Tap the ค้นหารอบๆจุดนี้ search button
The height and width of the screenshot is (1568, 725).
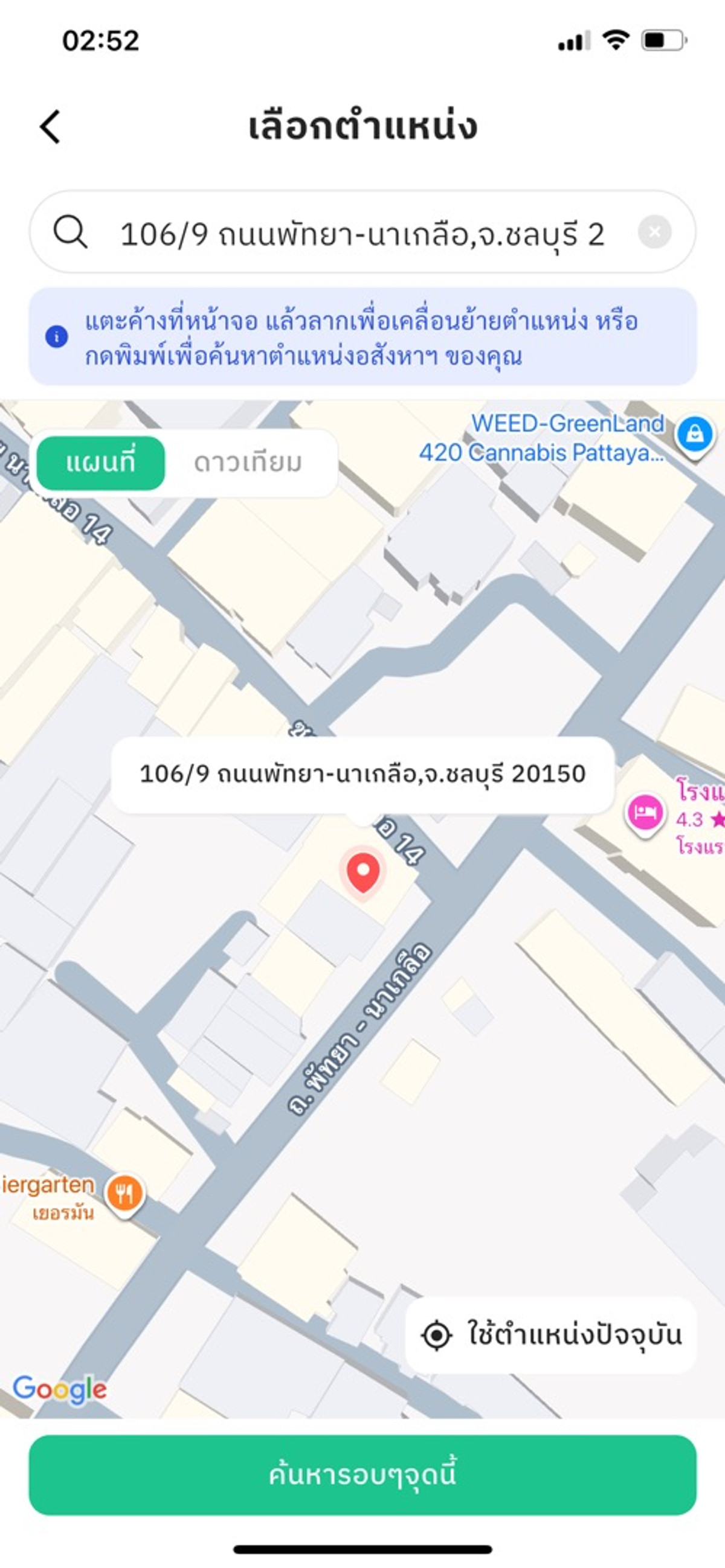coord(362,1476)
